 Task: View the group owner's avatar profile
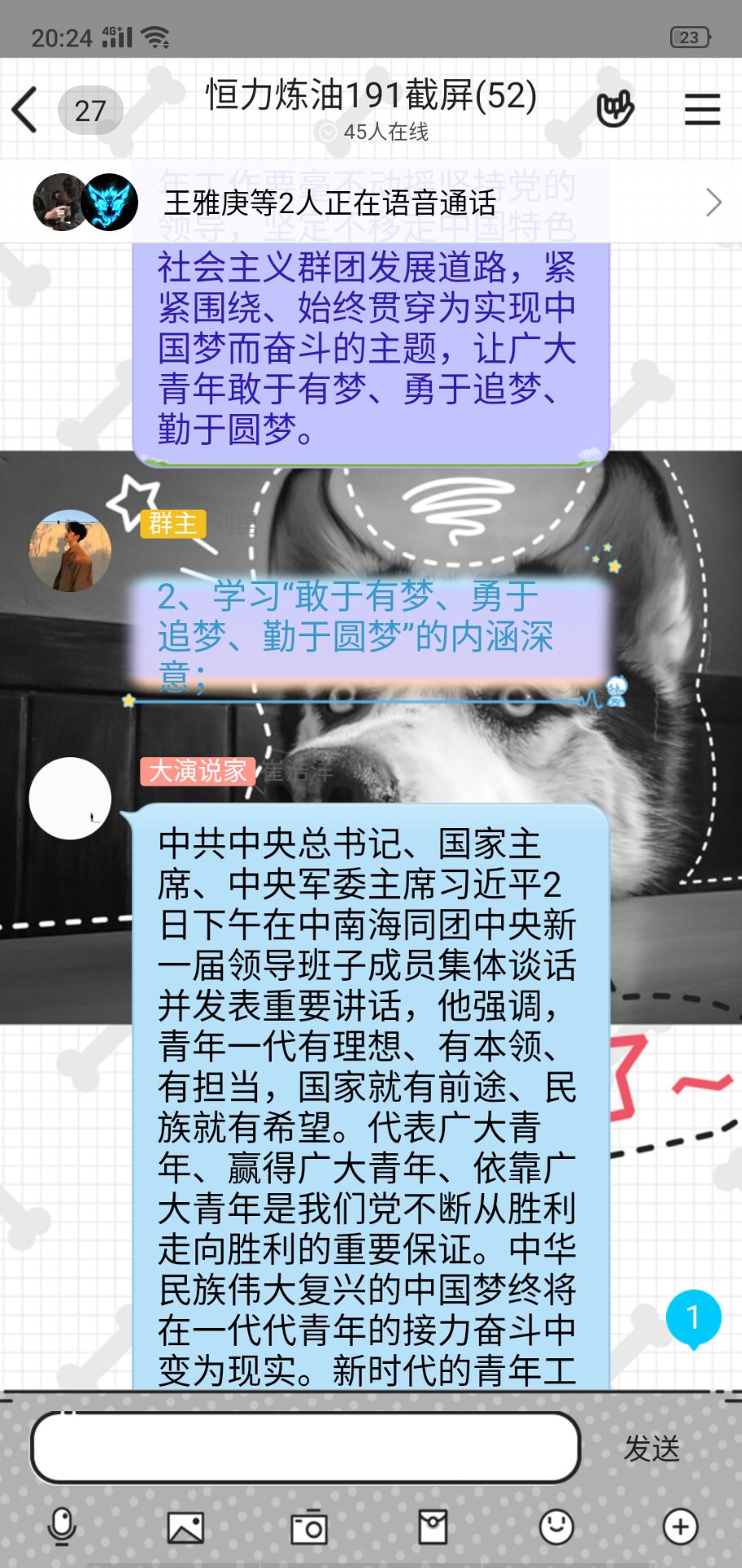[70, 551]
